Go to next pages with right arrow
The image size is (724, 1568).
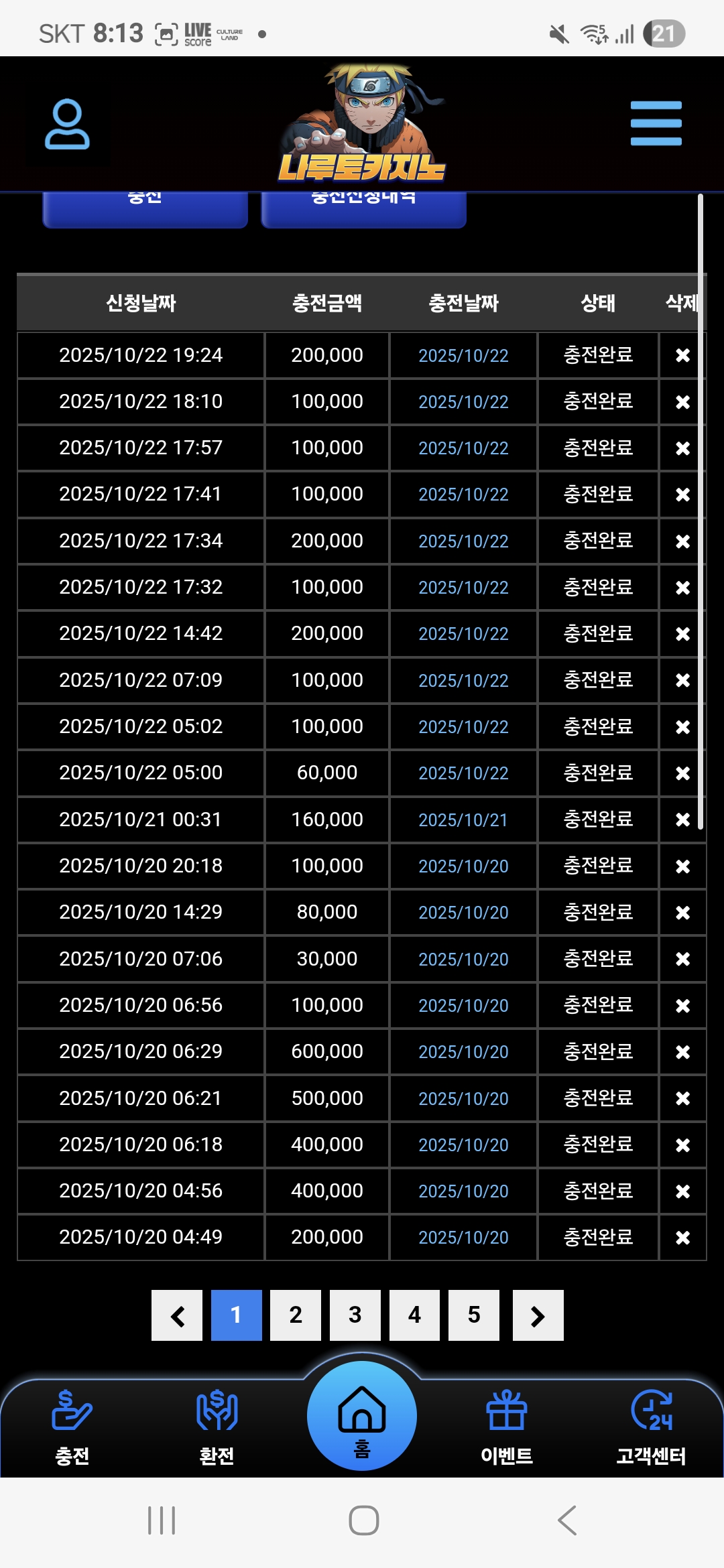tap(538, 1315)
